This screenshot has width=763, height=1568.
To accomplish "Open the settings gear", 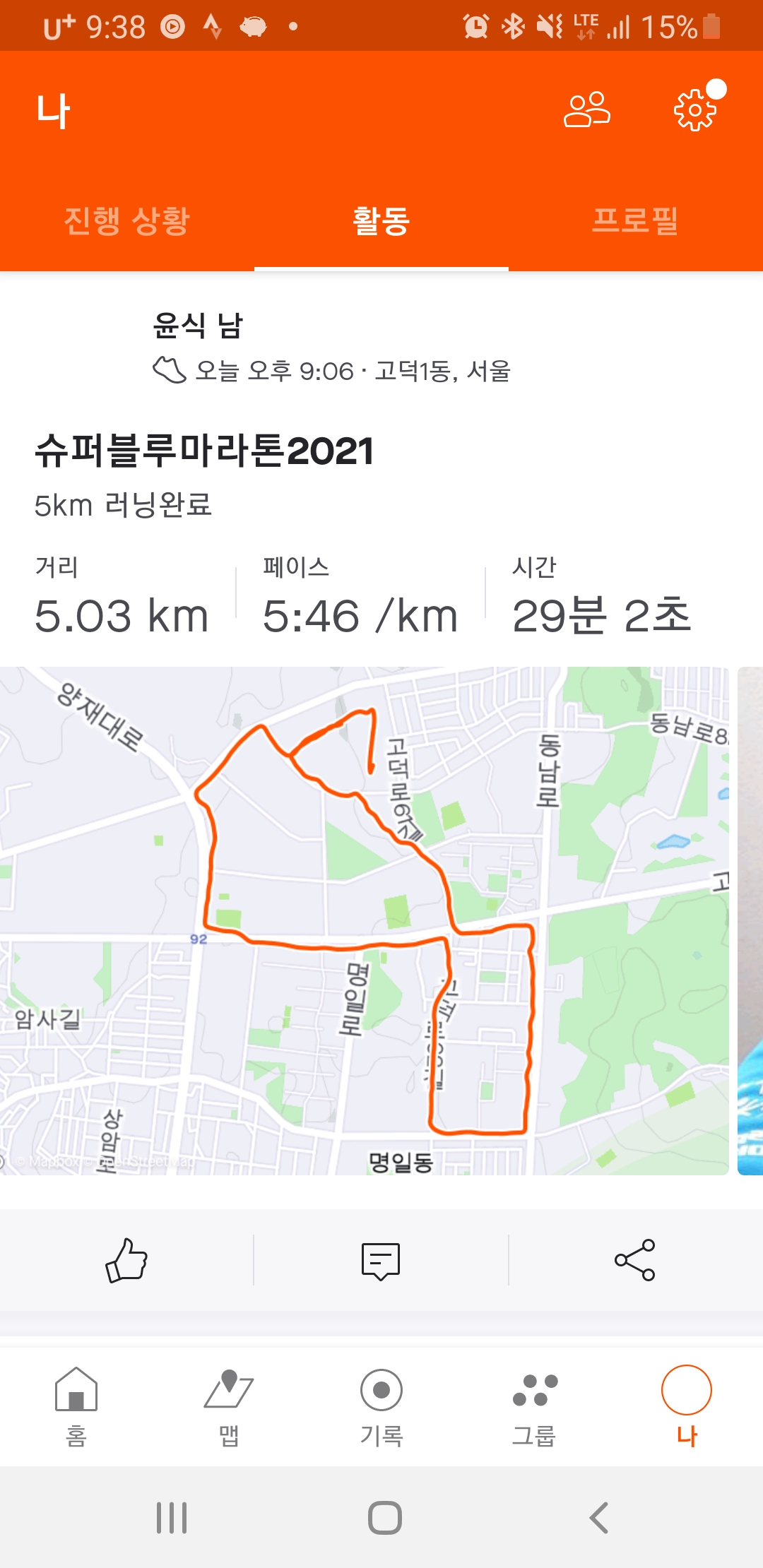I will (694, 110).
